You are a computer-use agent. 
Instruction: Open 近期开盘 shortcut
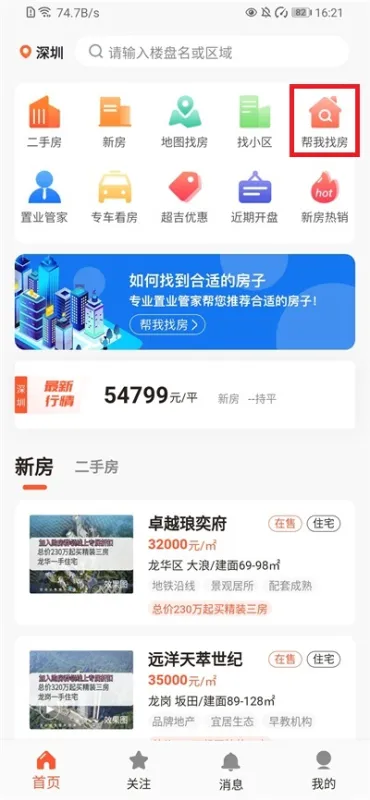pos(255,197)
